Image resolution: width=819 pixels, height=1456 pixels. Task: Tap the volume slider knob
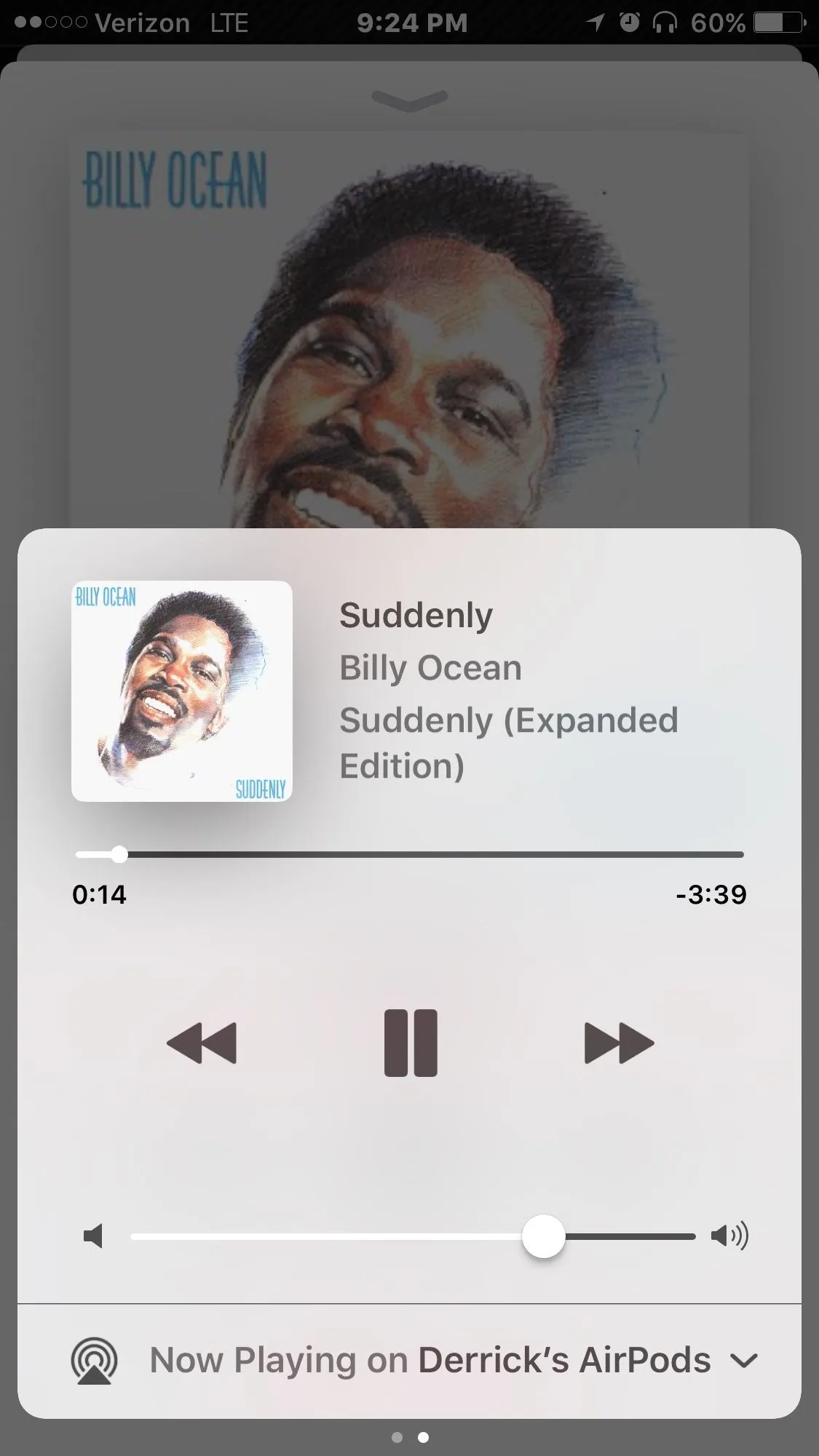[x=543, y=1236]
